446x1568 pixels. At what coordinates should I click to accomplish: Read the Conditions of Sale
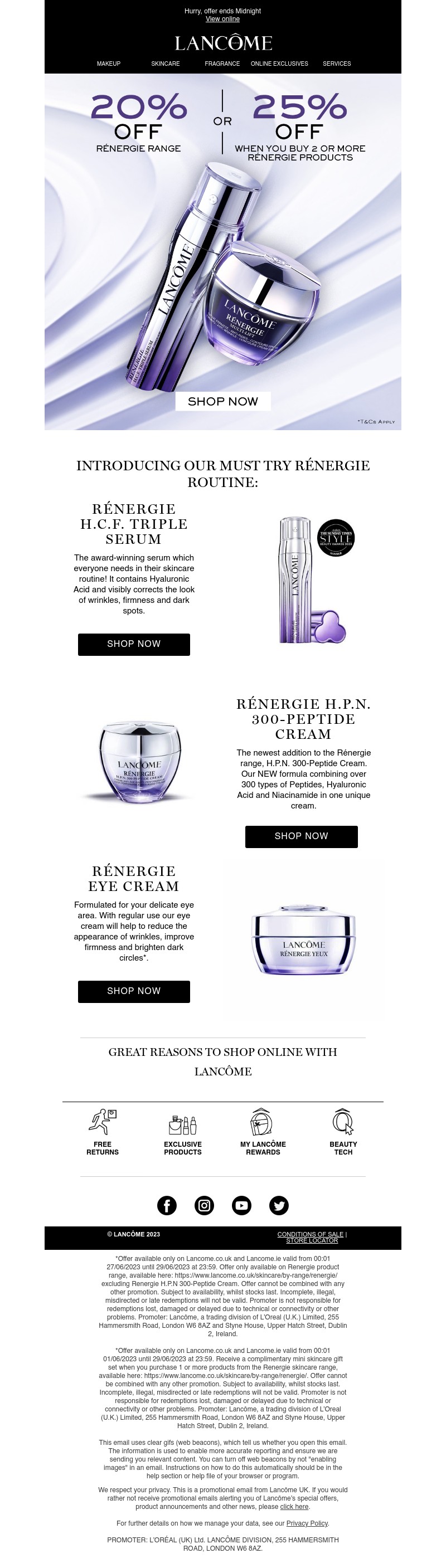coord(310,1234)
